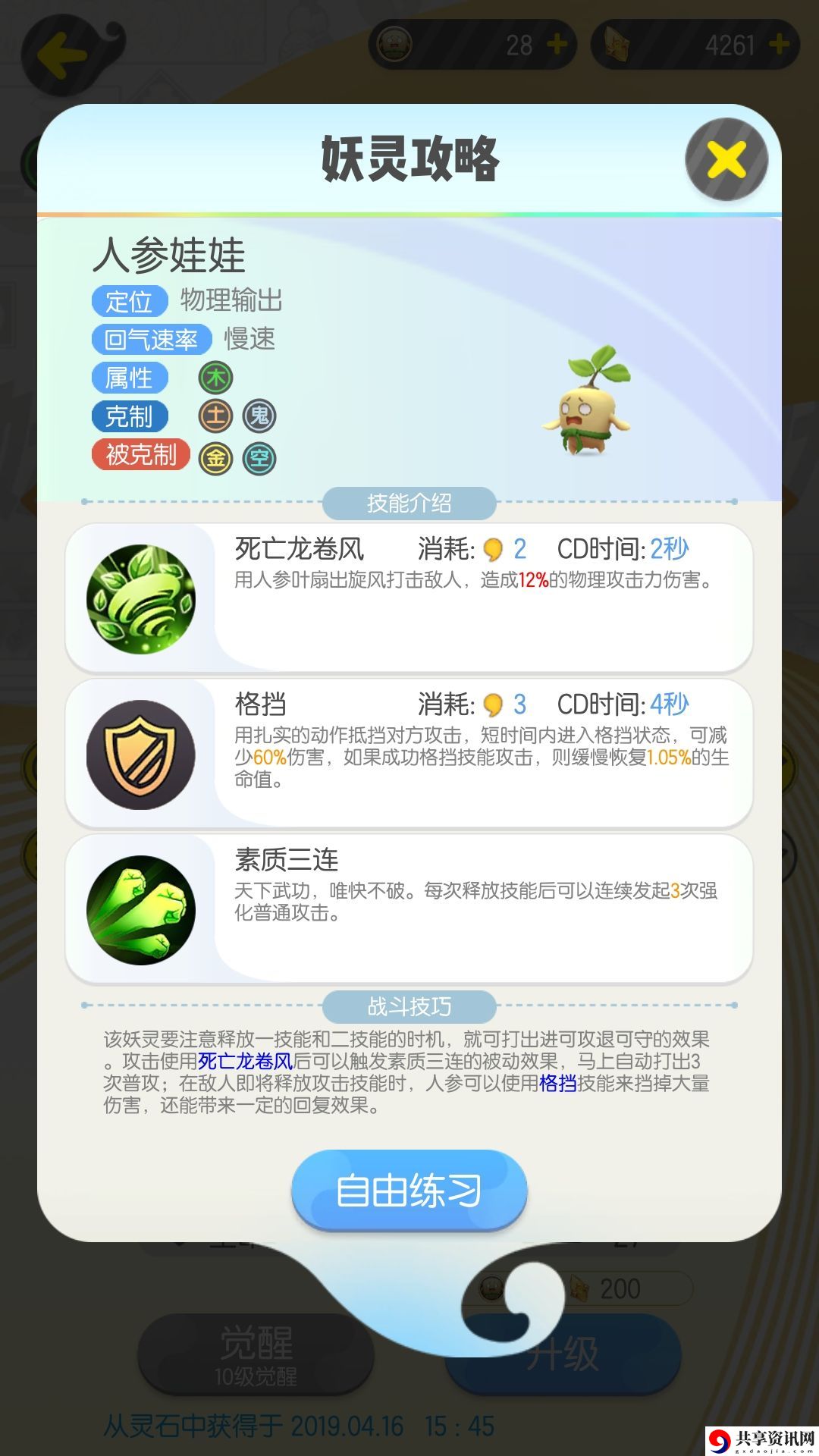Start 自由练习 free practice
Viewport: 819px width, 1456px height.
[x=409, y=1190]
